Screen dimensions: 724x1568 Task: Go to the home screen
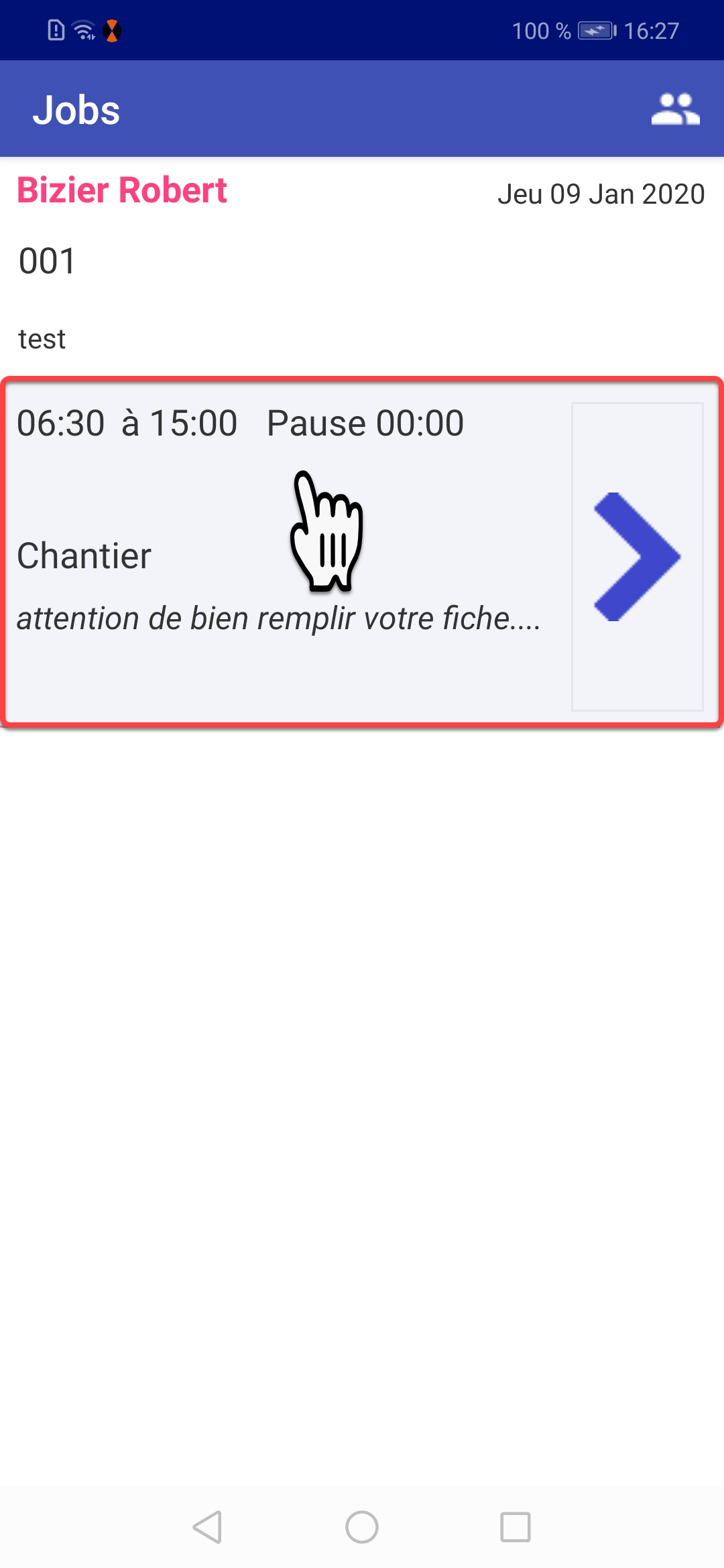[x=362, y=1527]
